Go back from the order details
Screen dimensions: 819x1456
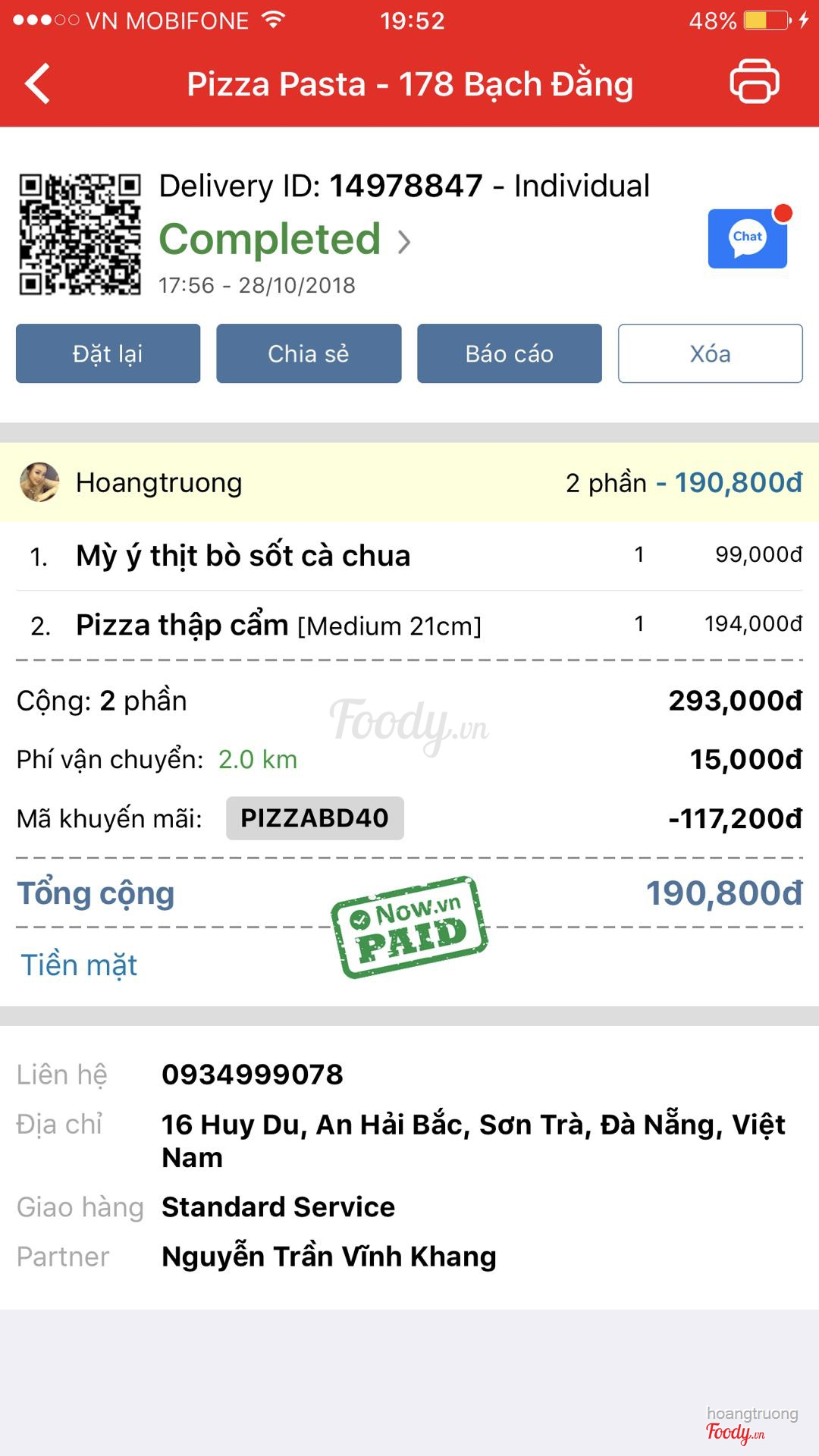click(38, 83)
